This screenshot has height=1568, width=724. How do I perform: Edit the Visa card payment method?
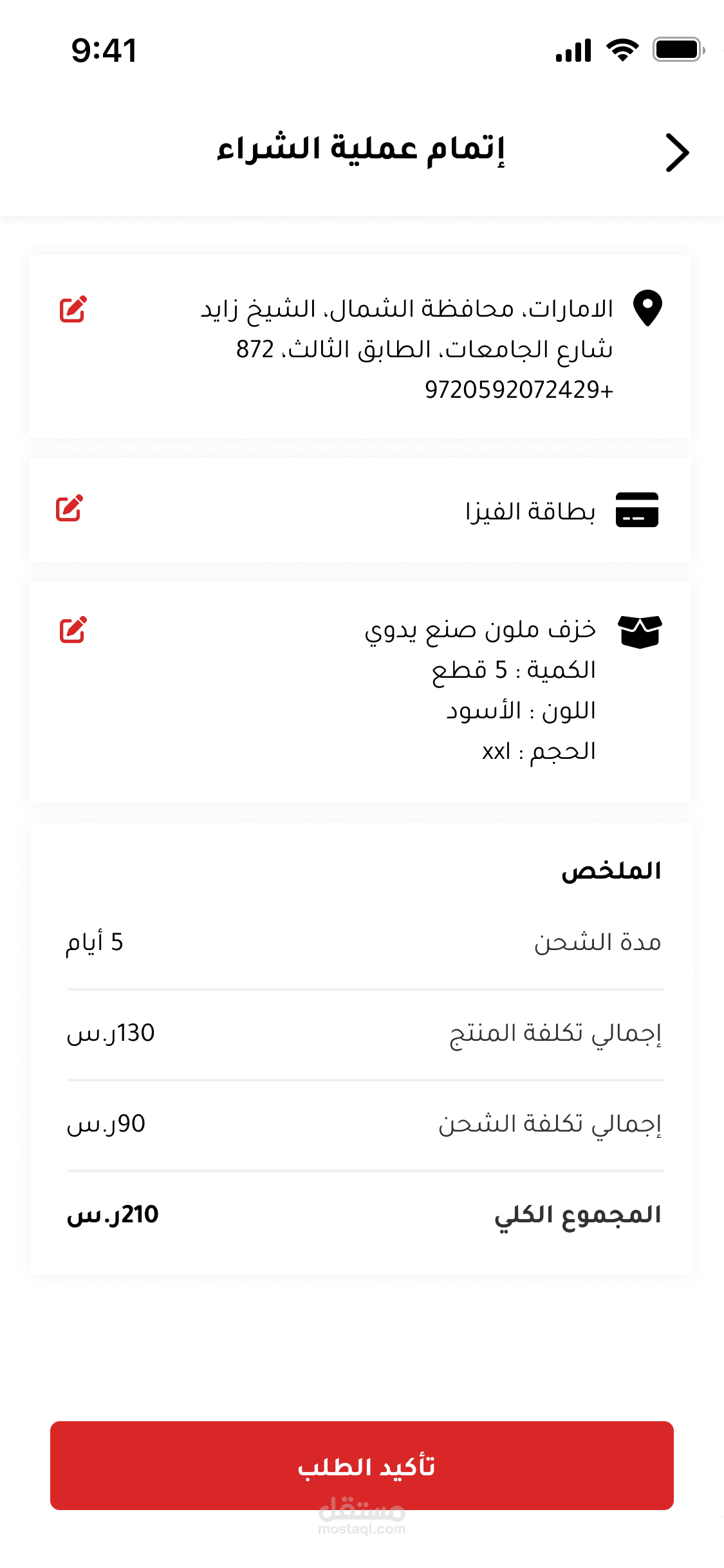coord(70,508)
